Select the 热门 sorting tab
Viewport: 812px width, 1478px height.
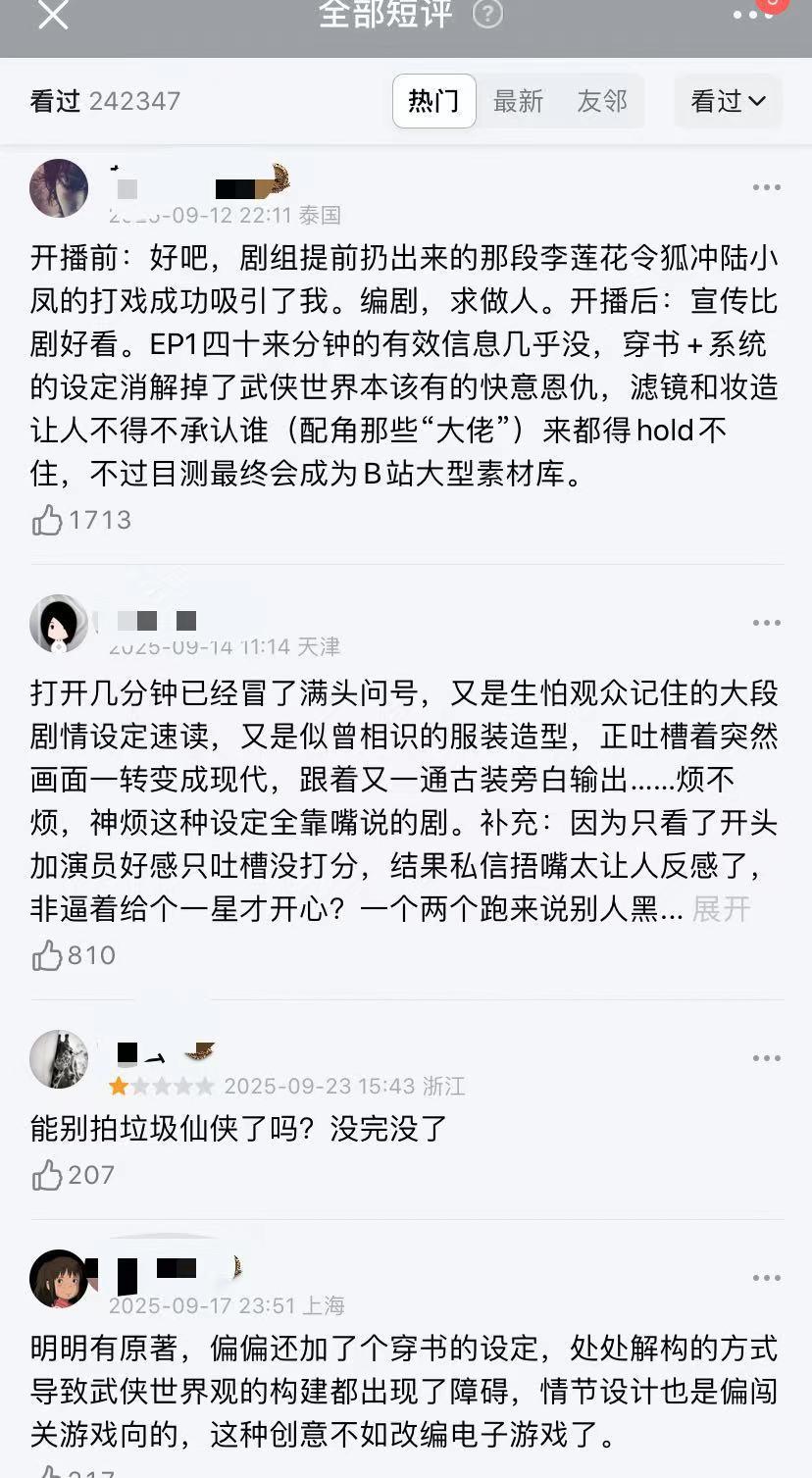pyautogui.click(x=433, y=101)
